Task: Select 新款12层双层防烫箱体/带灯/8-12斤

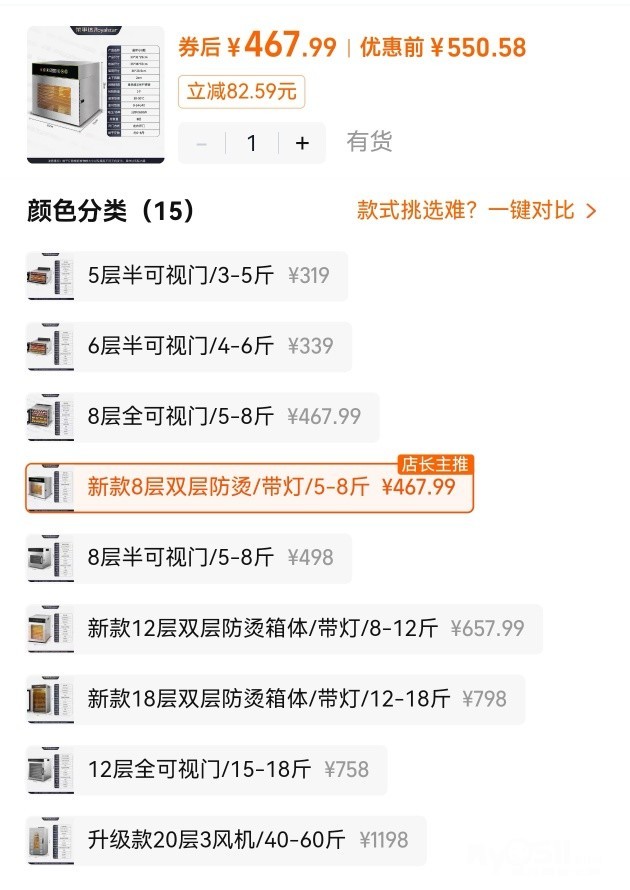Action: tap(284, 628)
